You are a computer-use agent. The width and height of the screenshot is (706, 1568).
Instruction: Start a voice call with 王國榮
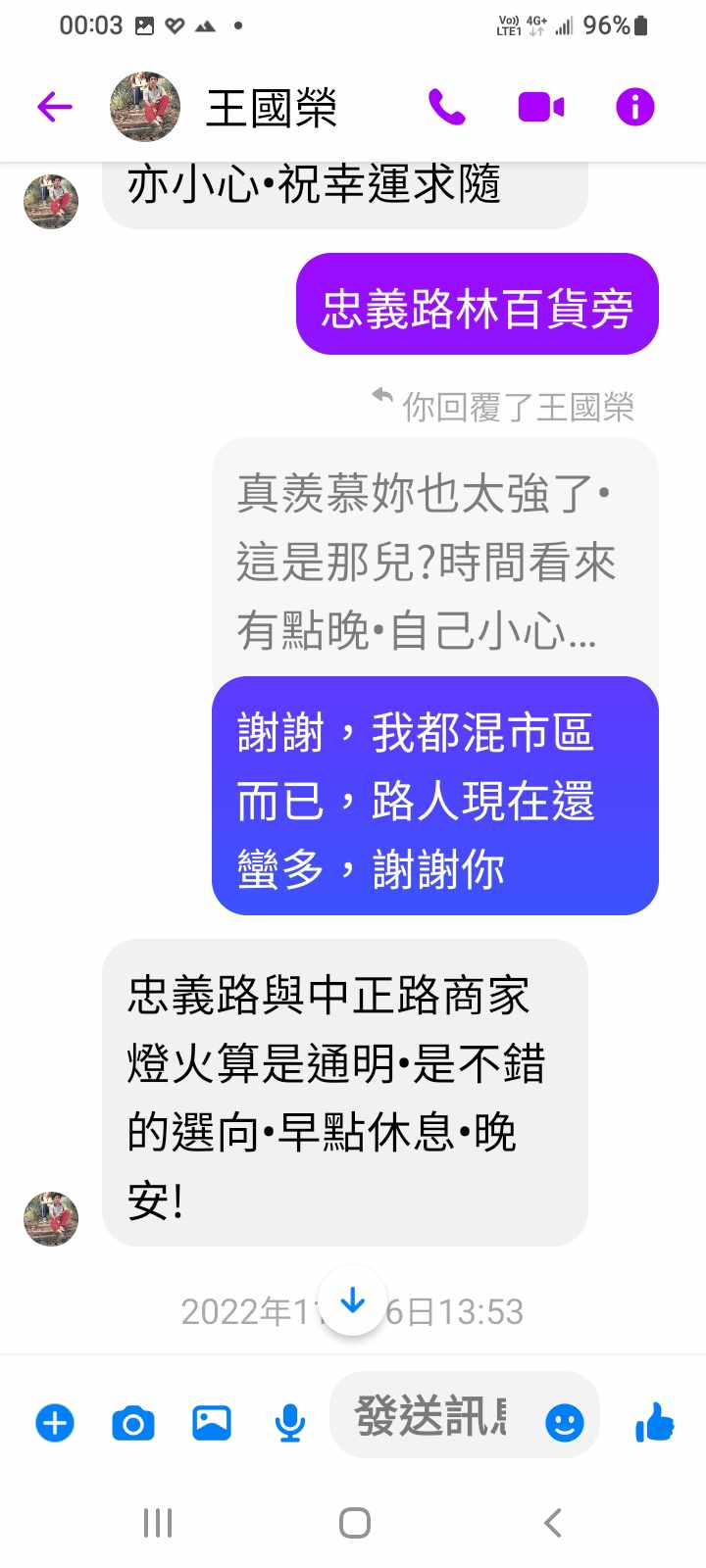[446, 107]
